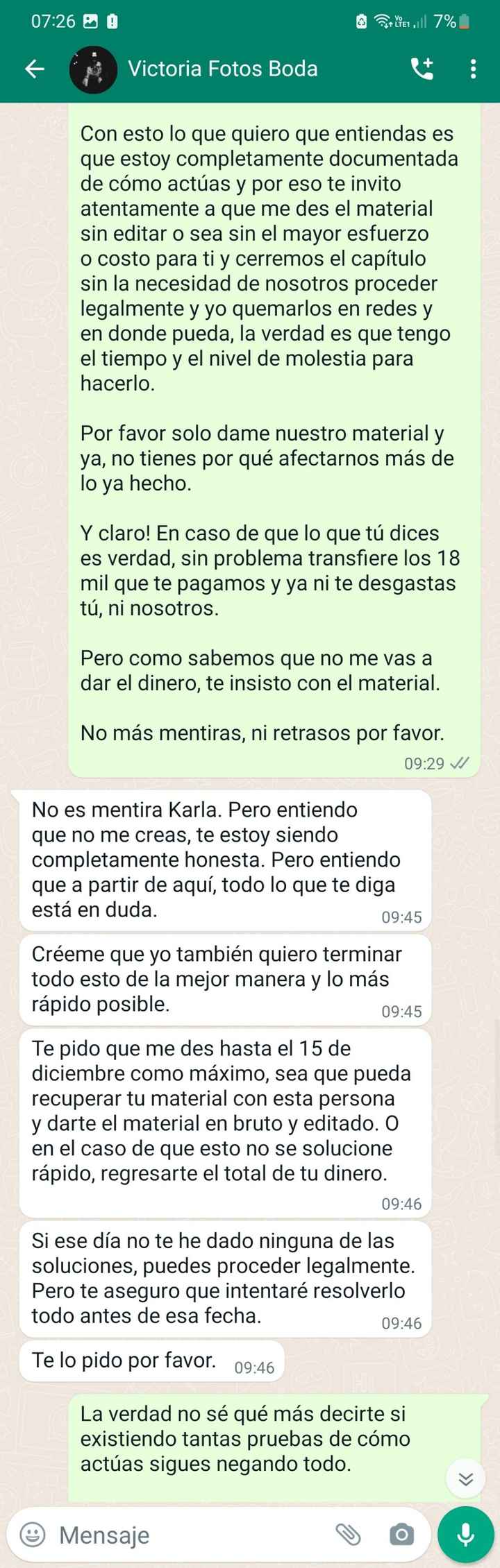
Task: Record a voice message
Action: point(466,1535)
